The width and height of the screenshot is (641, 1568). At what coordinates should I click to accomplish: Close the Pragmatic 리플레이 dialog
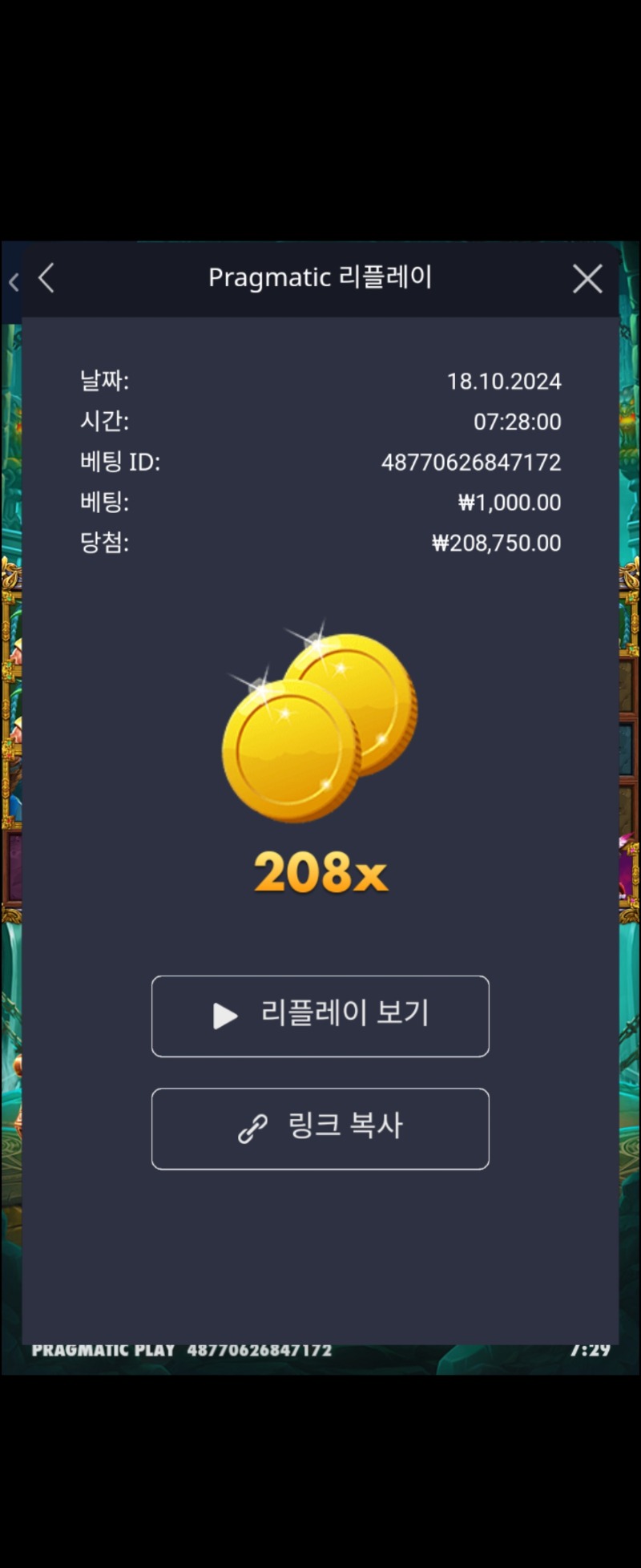(587, 279)
